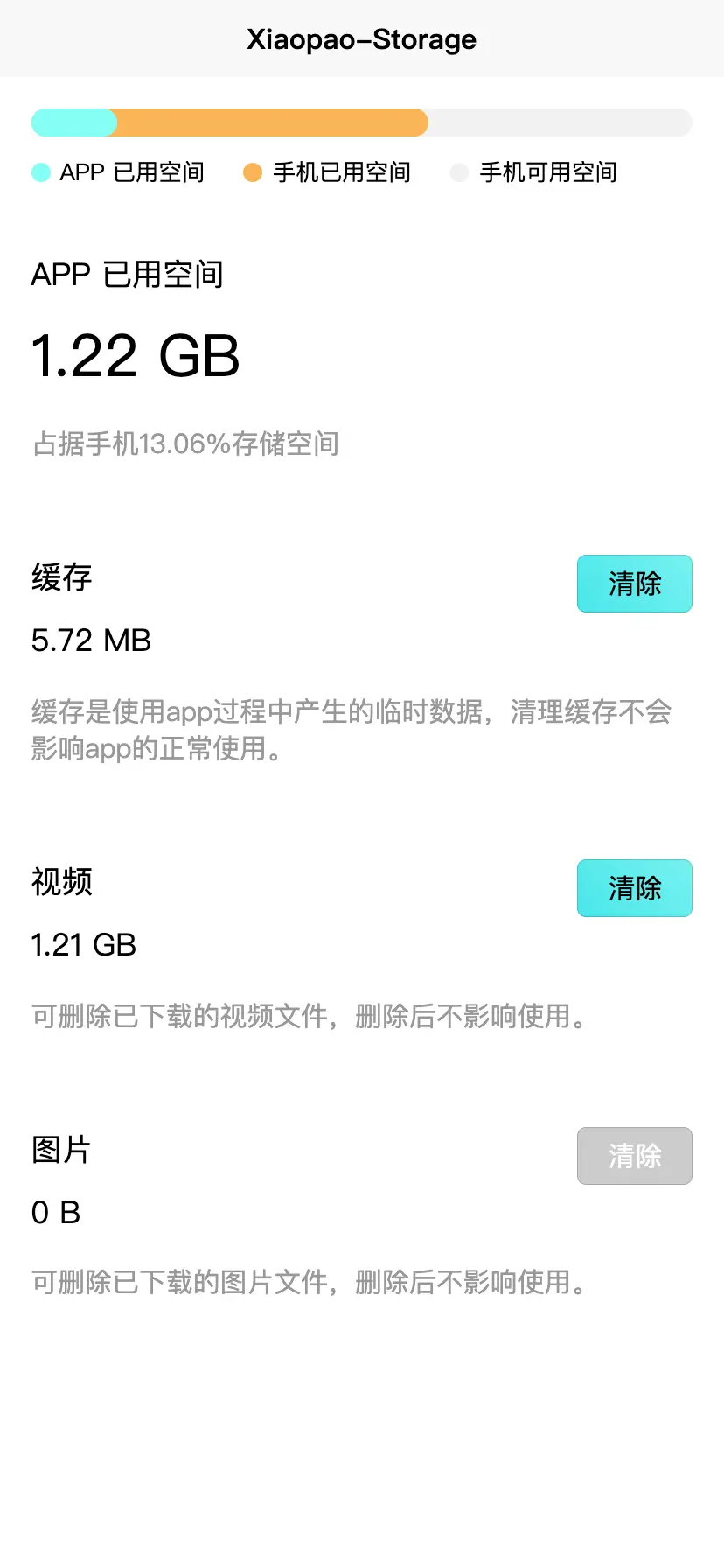Clear downloaded 视频 video files
Viewport: 724px width, 1568px height.
[634, 888]
